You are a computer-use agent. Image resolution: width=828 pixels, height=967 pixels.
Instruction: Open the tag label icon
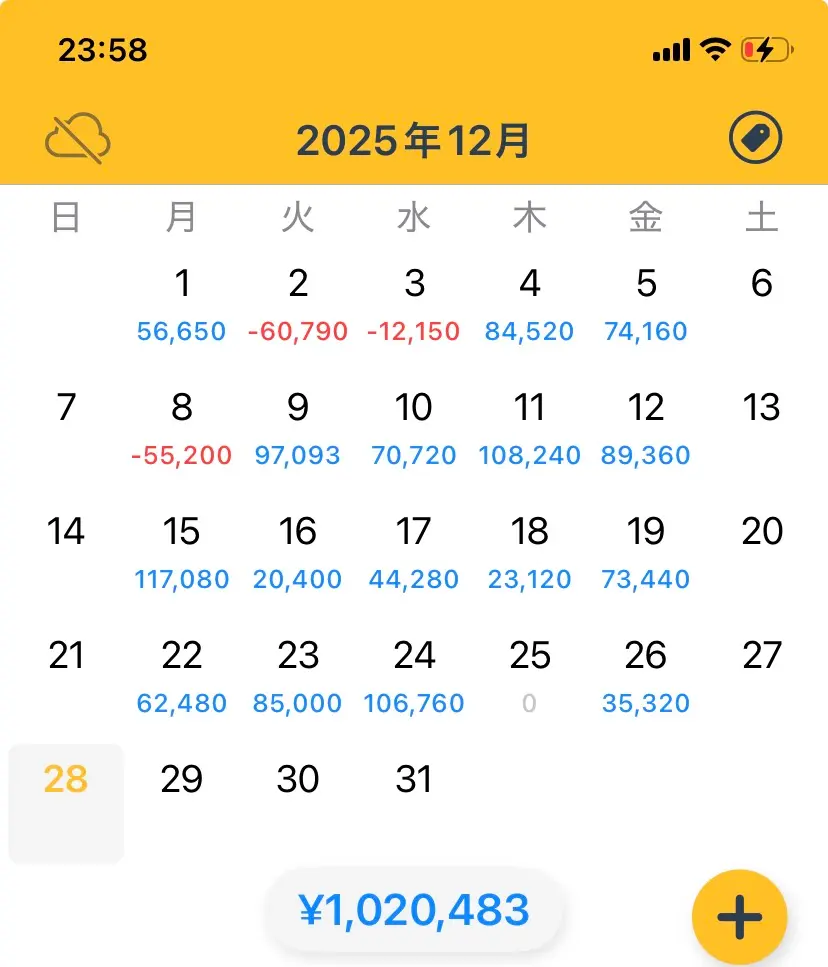pyautogui.click(x=757, y=137)
